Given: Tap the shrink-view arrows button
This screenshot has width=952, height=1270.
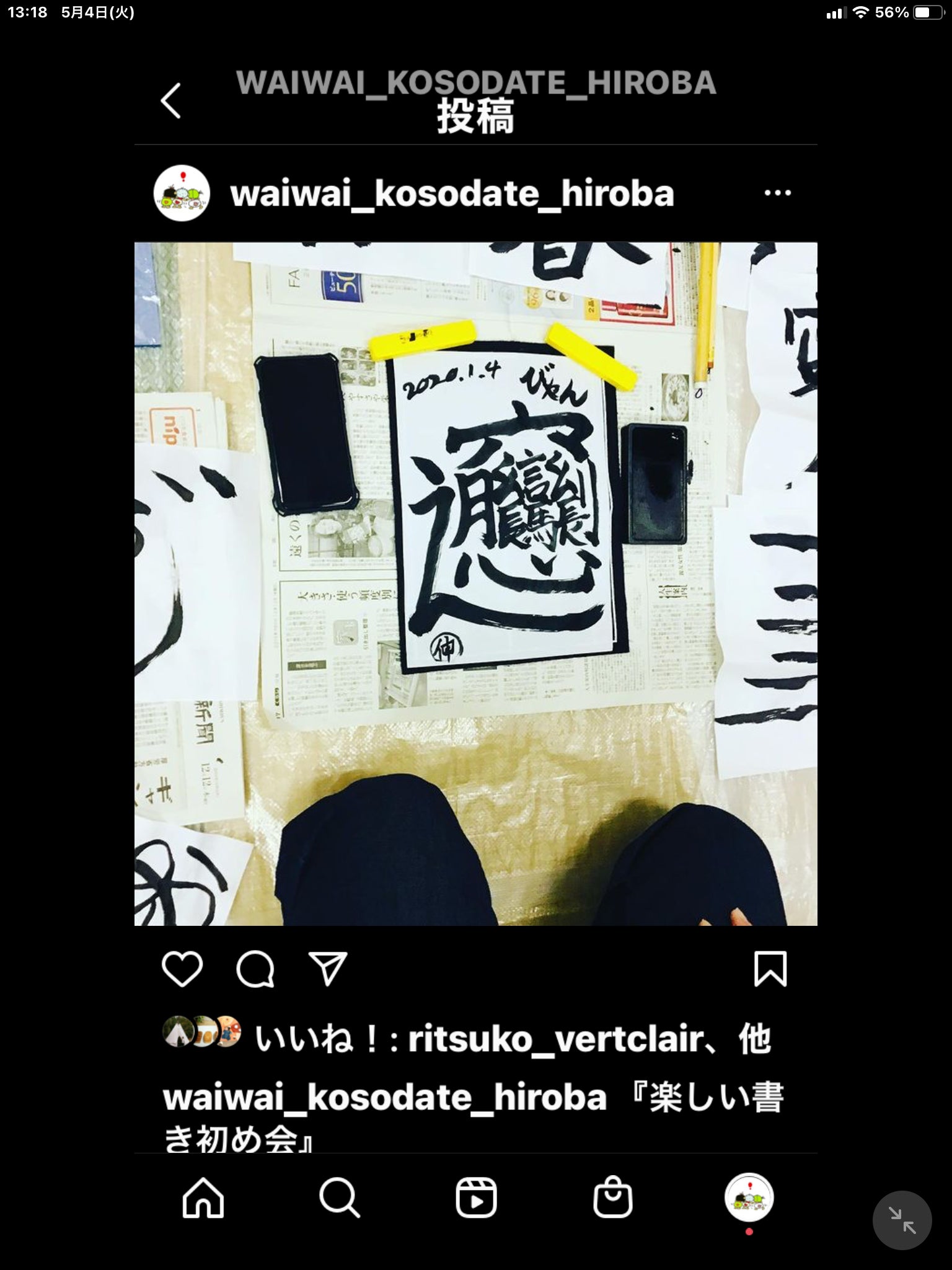Looking at the screenshot, I should tap(902, 1220).
